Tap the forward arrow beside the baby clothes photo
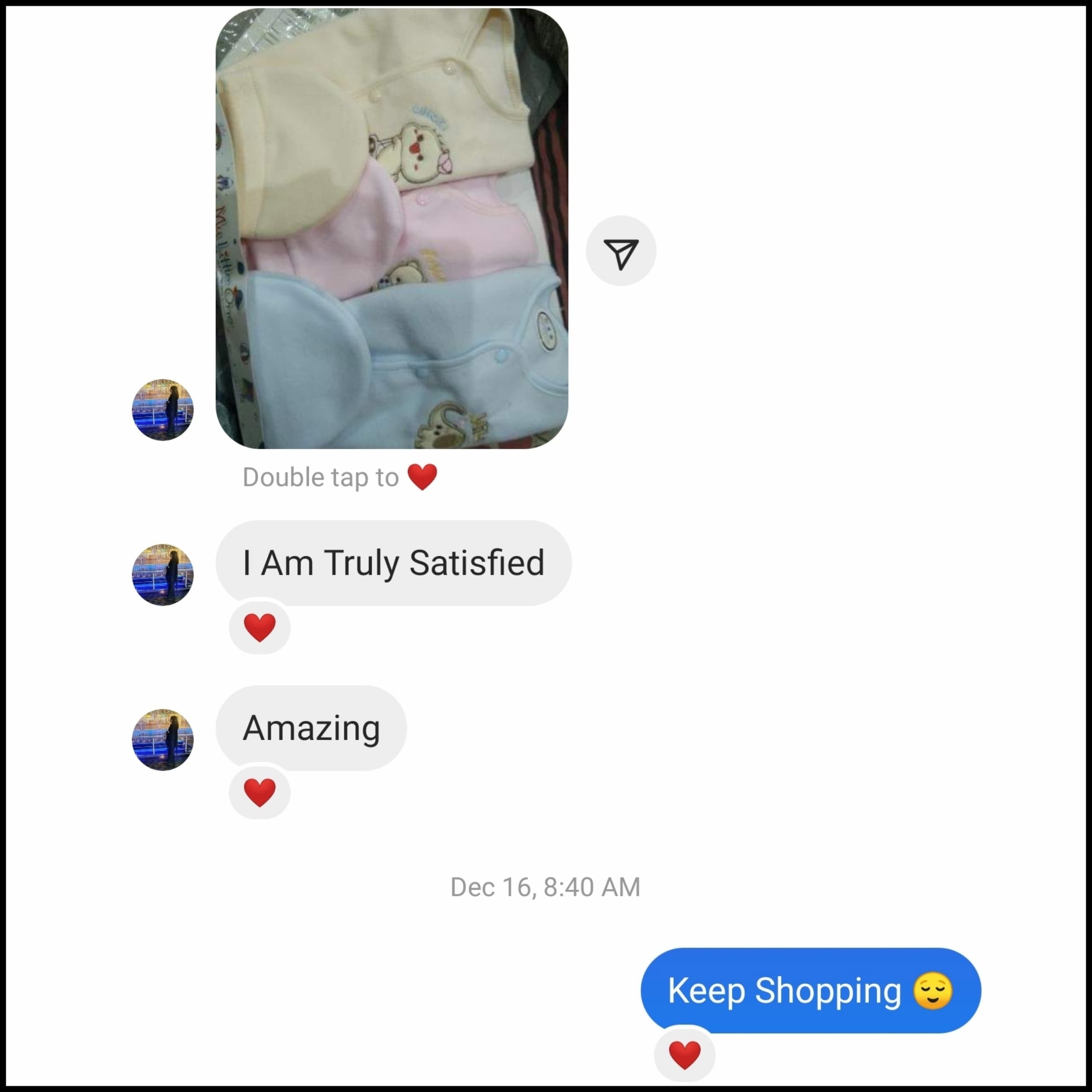This screenshot has width=1092, height=1092. click(621, 251)
